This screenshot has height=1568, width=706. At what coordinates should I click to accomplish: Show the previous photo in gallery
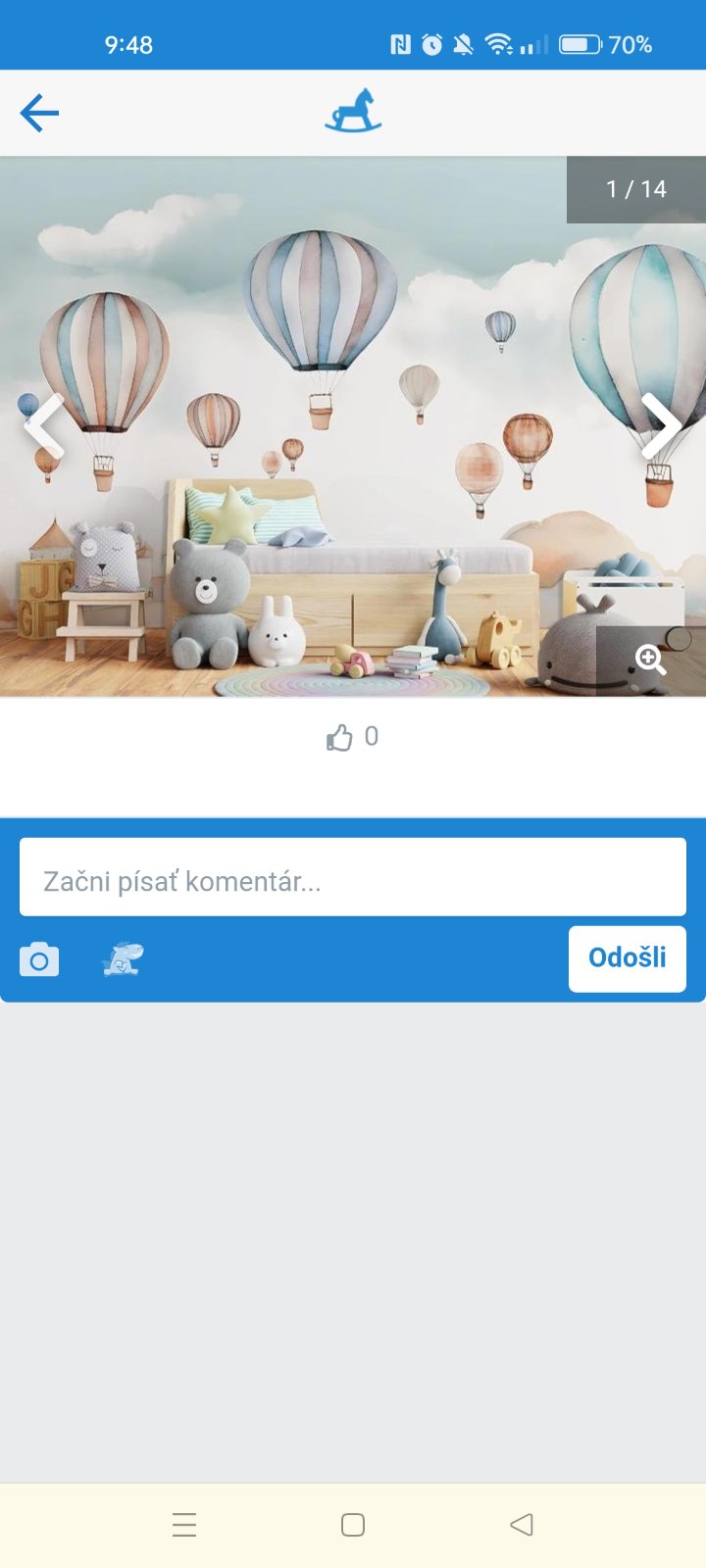coord(44,426)
